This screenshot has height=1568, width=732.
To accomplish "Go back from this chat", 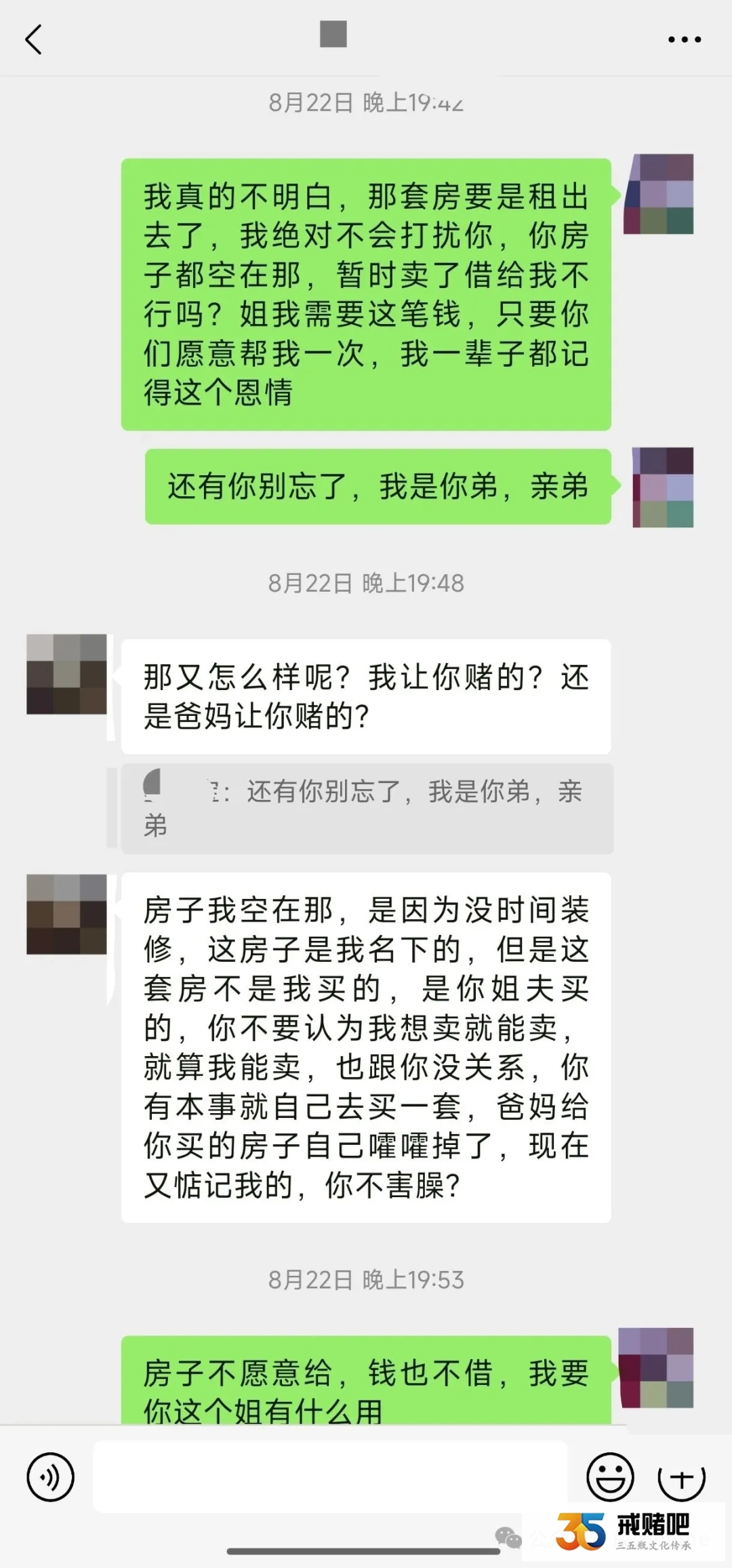I will point(34,39).
